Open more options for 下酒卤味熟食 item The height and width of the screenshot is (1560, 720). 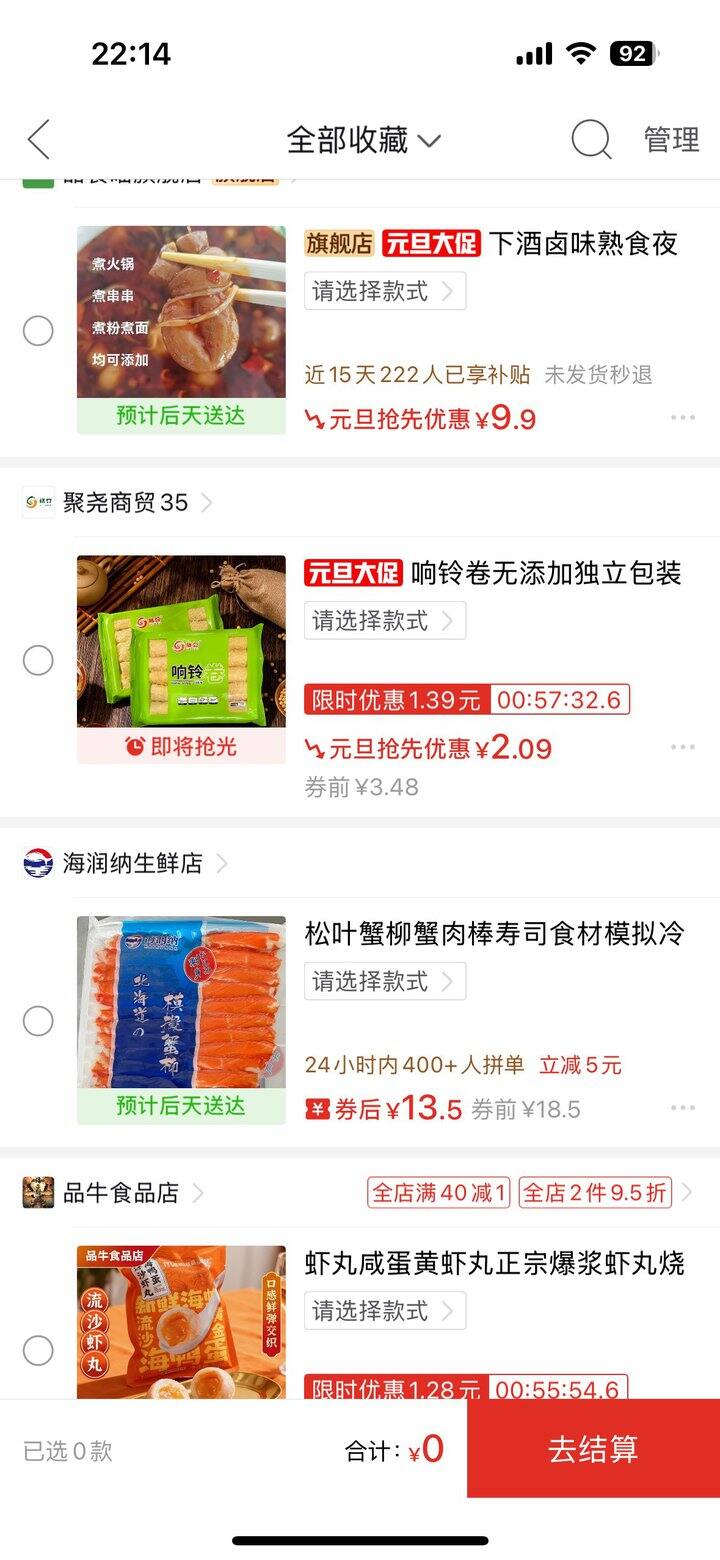[683, 417]
